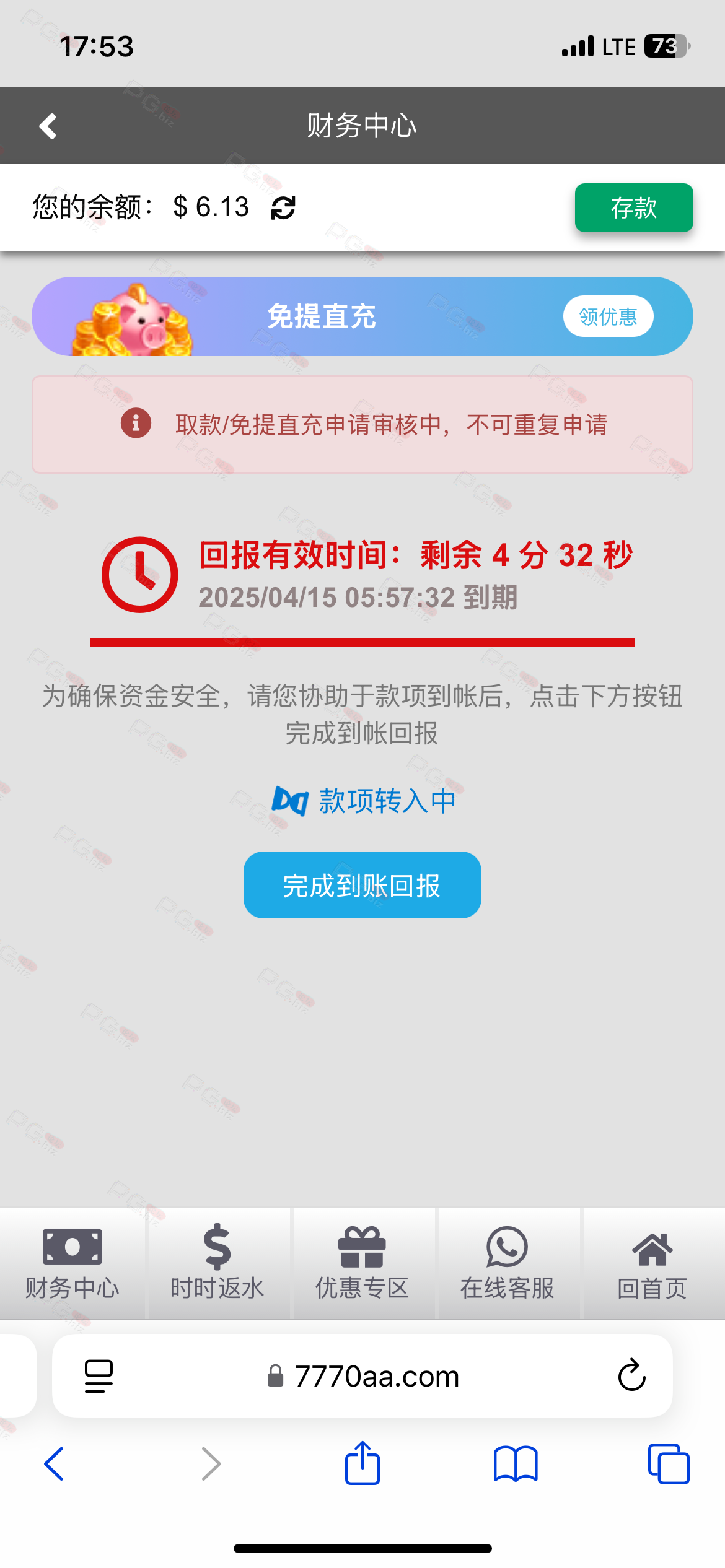Go back from 财务中心 page
Image resolution: width=725 pixels, height=1568 pixels.
(48, 126)
